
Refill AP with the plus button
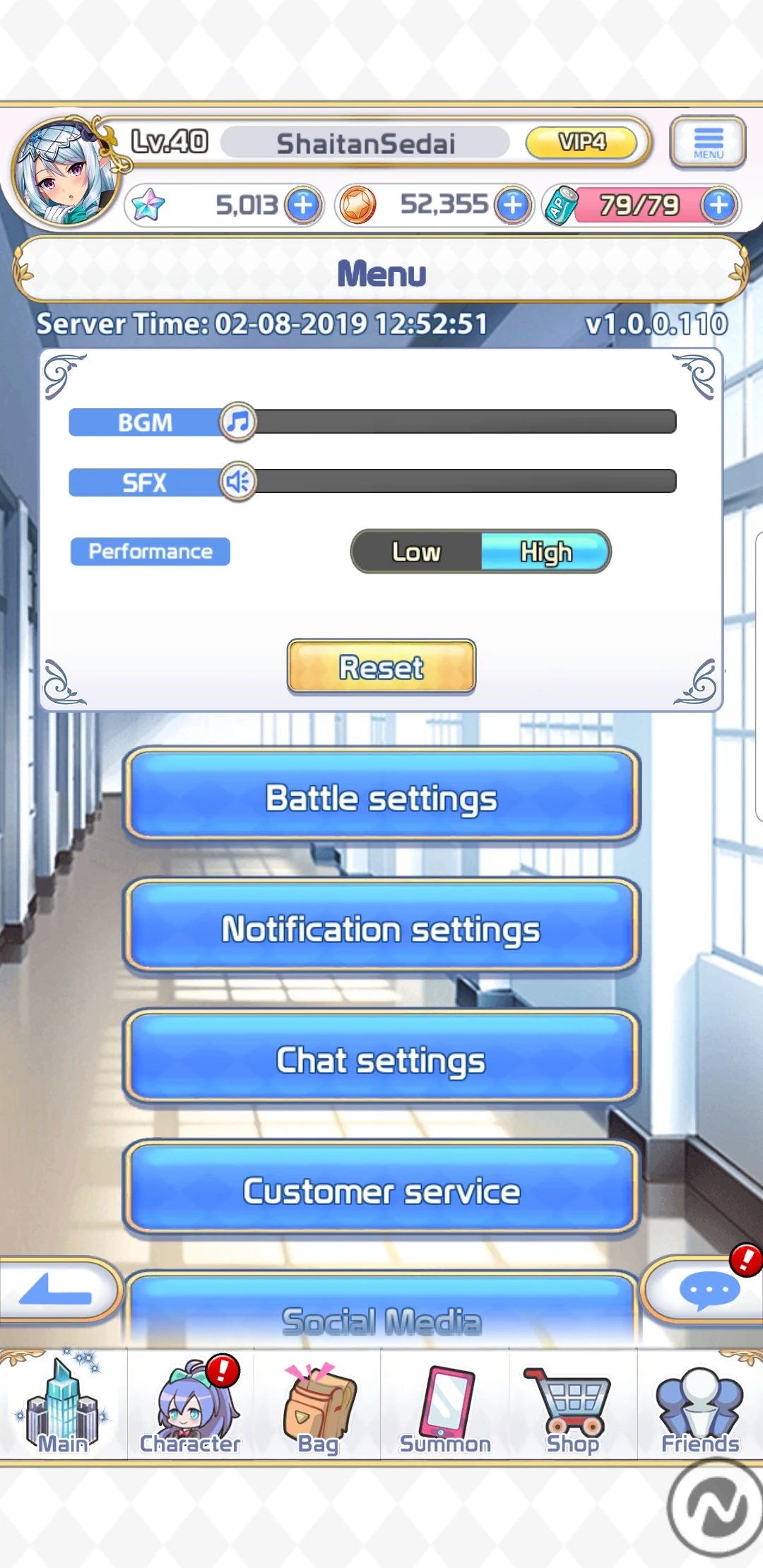coord(719,206)
